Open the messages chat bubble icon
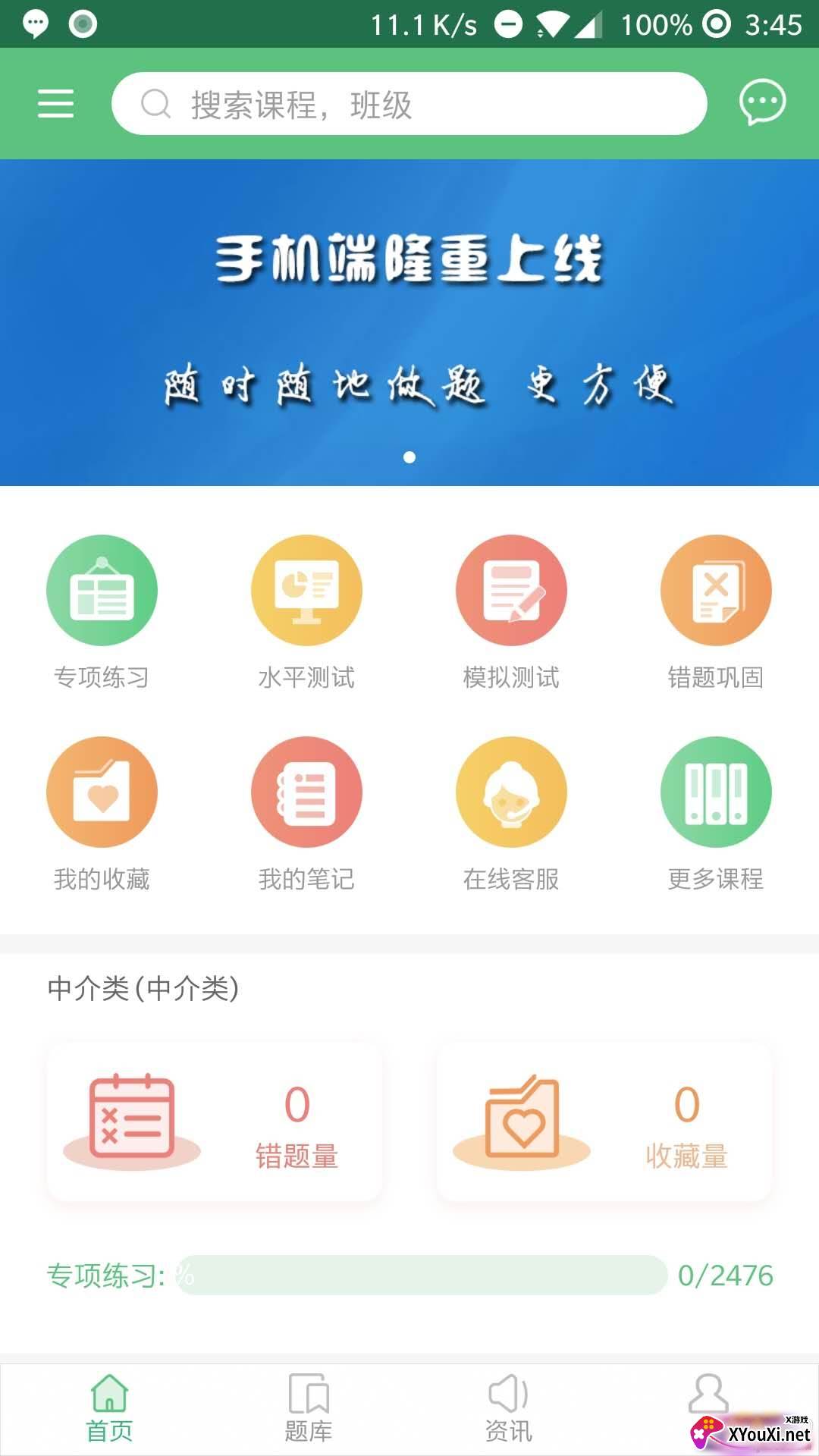Viewport: 819px width, 1456px height. (762, 102)
